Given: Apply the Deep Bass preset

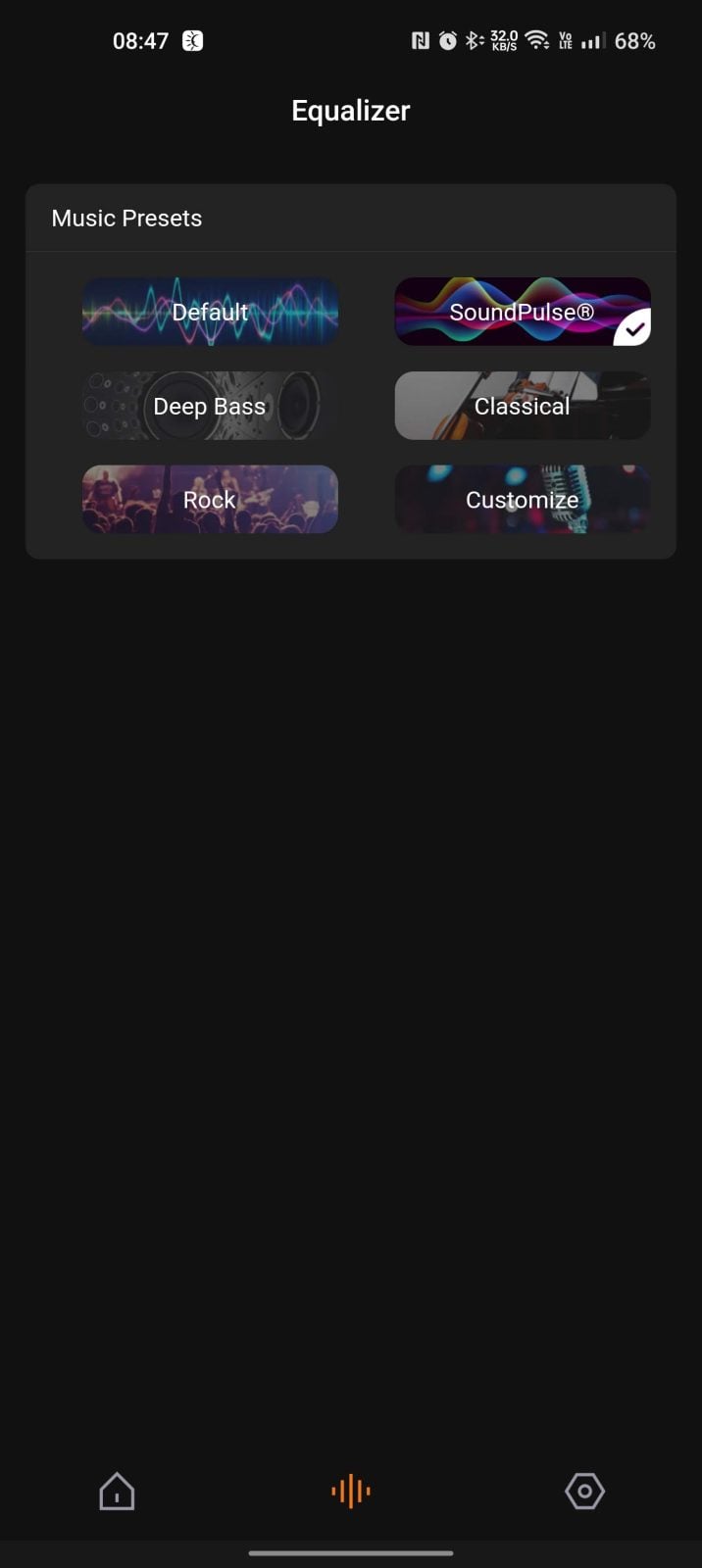Looking at the screenshot, I should [x=210, y=406].
